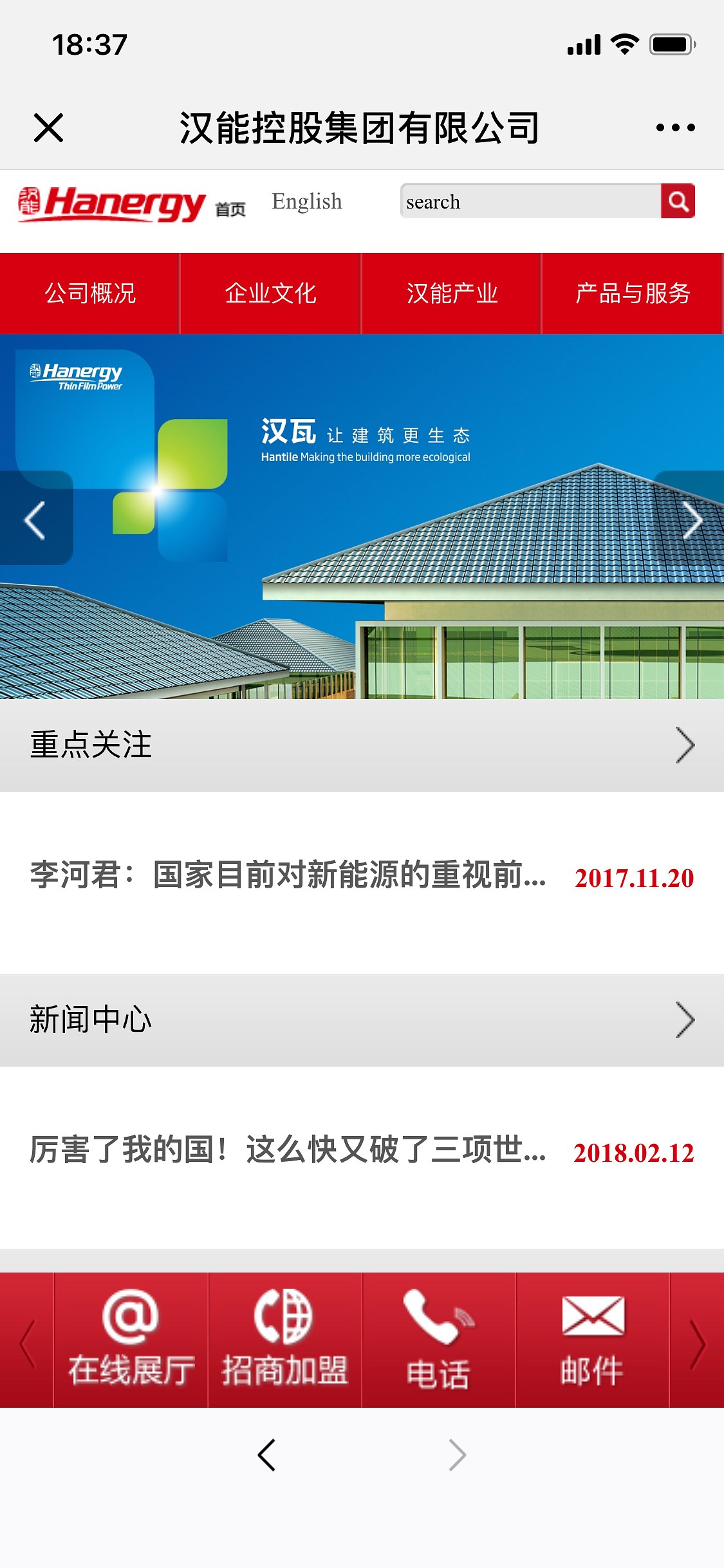The image size is (724, 1568).
Task: Show previous banner slide
Action: [x=35, y=519]
